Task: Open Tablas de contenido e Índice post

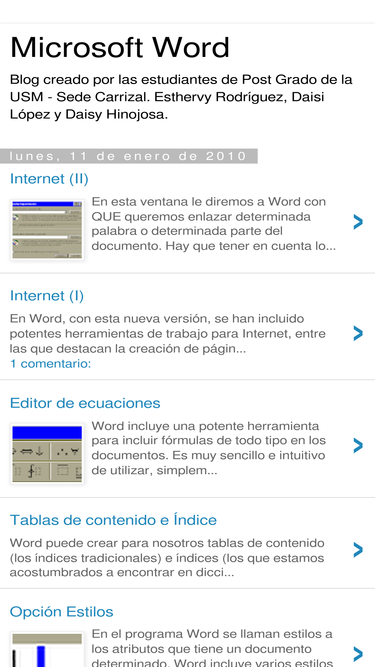Action: pos(113,520)
